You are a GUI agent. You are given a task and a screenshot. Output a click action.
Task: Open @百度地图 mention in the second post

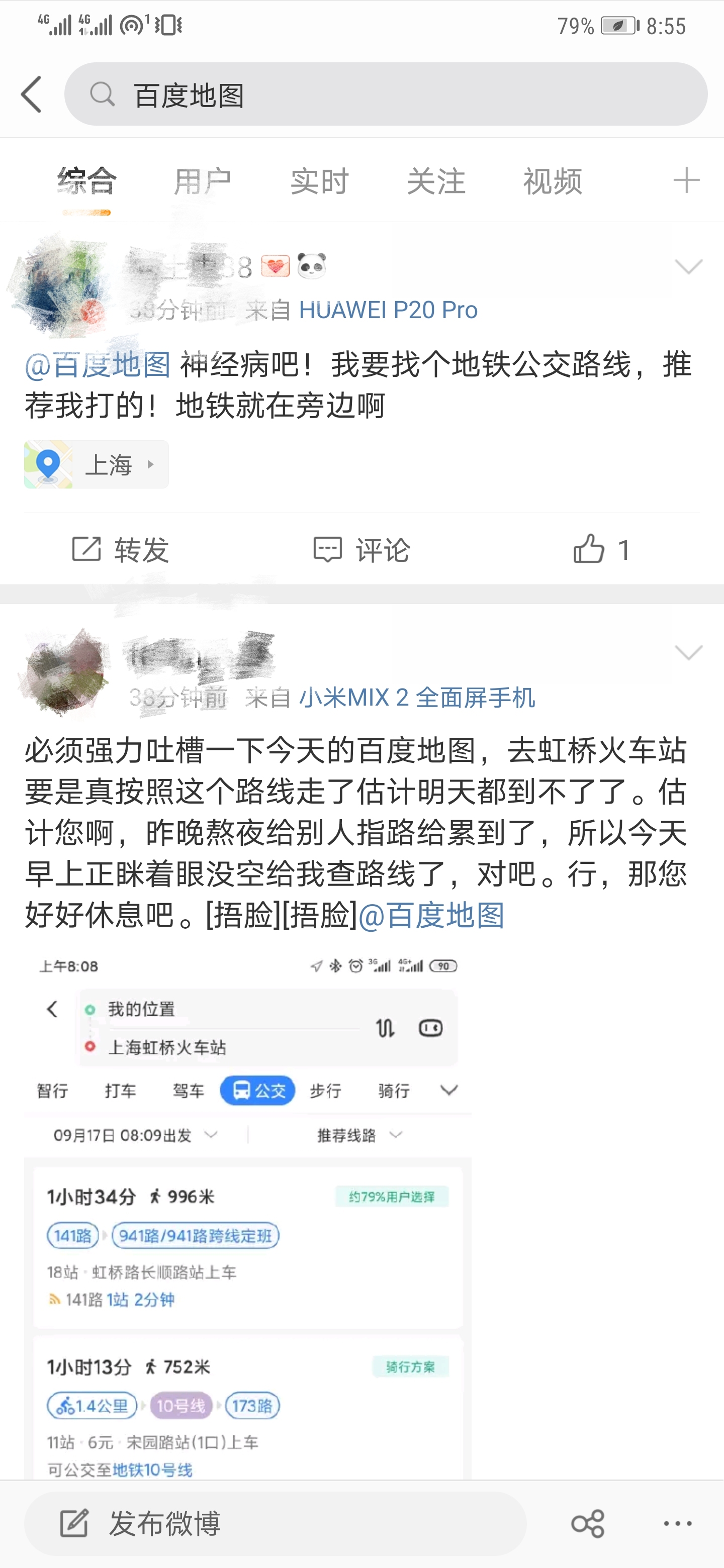431,915
